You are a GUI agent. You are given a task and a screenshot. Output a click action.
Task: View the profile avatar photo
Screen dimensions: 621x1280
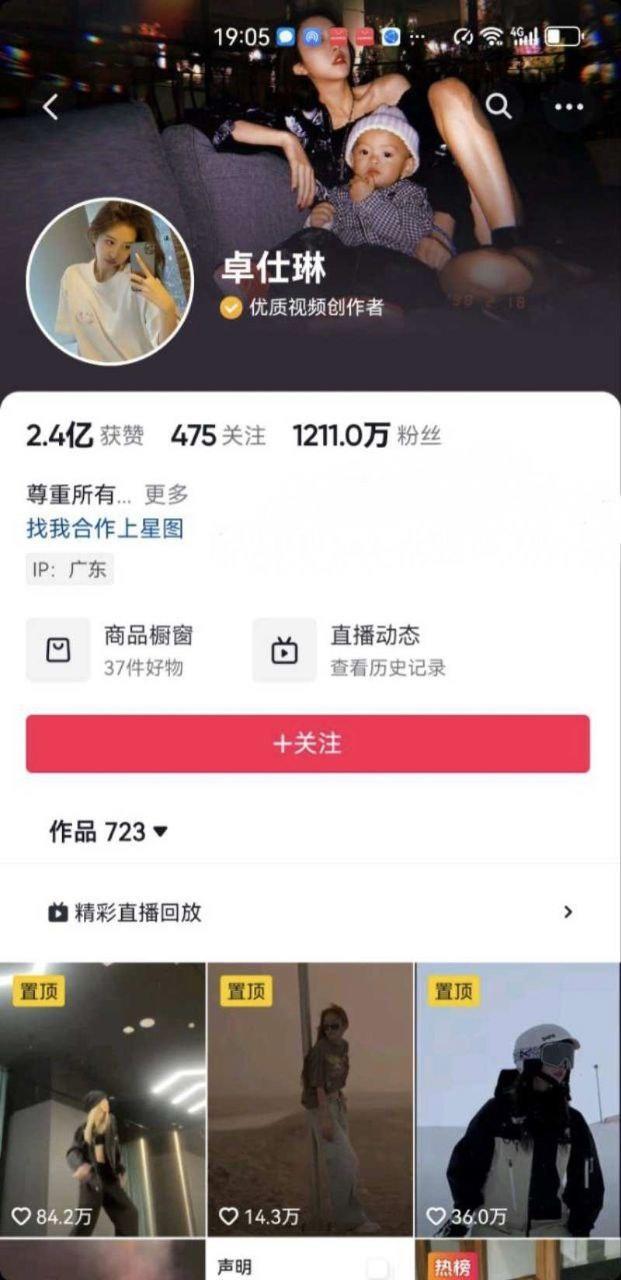point(110,281)
